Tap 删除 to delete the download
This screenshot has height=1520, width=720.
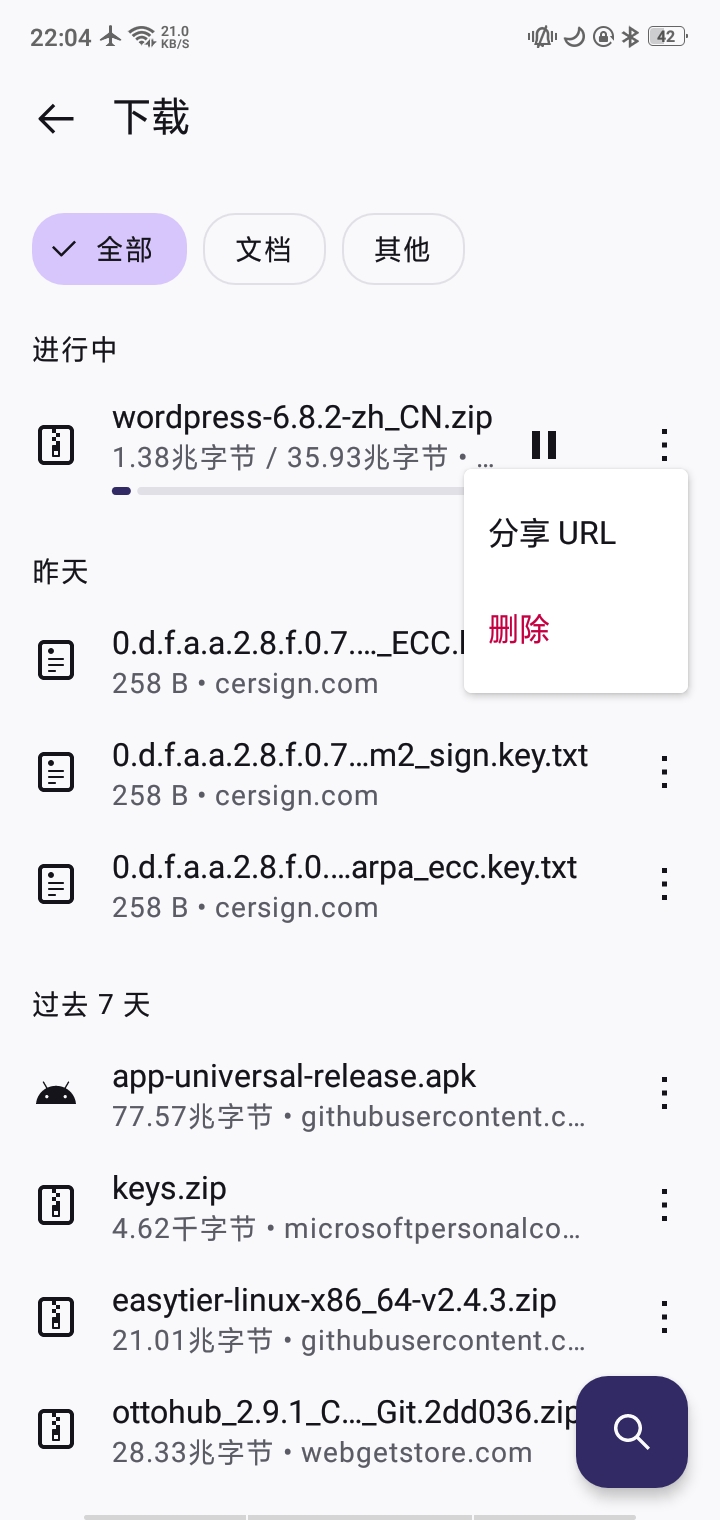520,630
